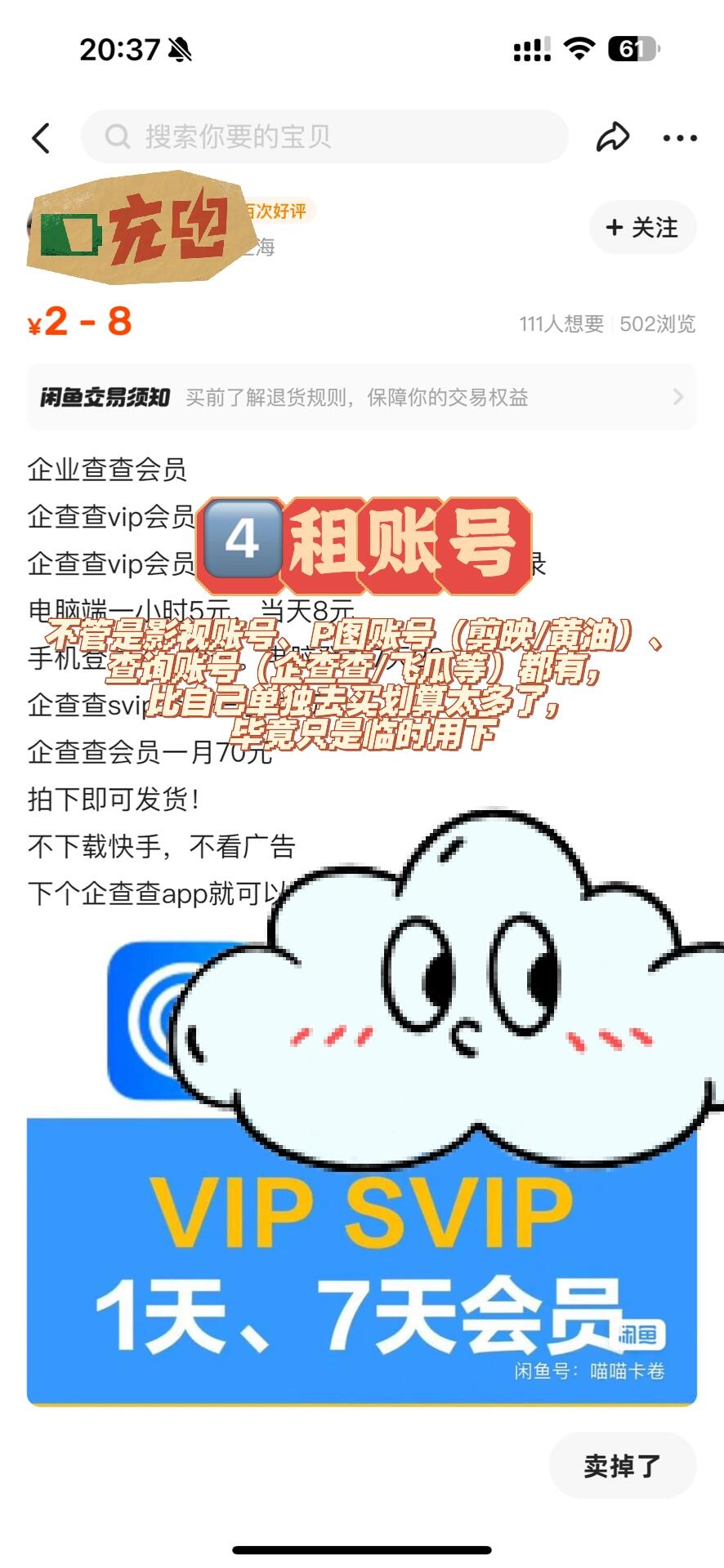Go back using the top-left arrow
The image size is (724, 1568).
coord(42,138)
